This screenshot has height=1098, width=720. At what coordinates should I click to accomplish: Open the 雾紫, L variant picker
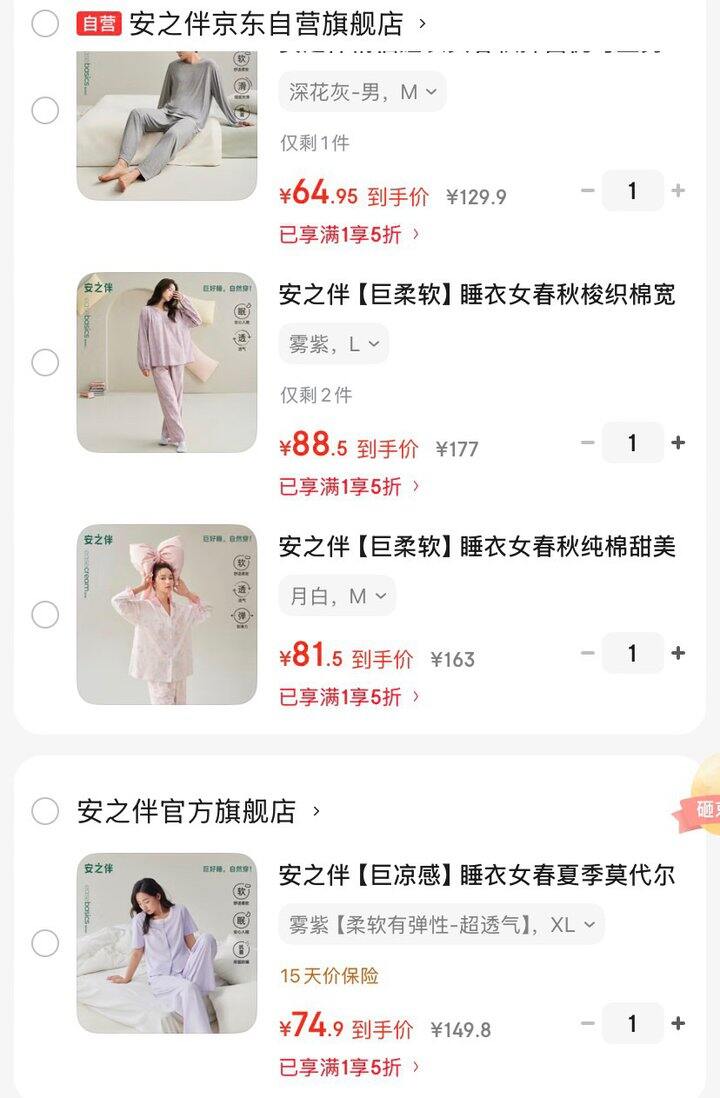[x=334, y=344]
